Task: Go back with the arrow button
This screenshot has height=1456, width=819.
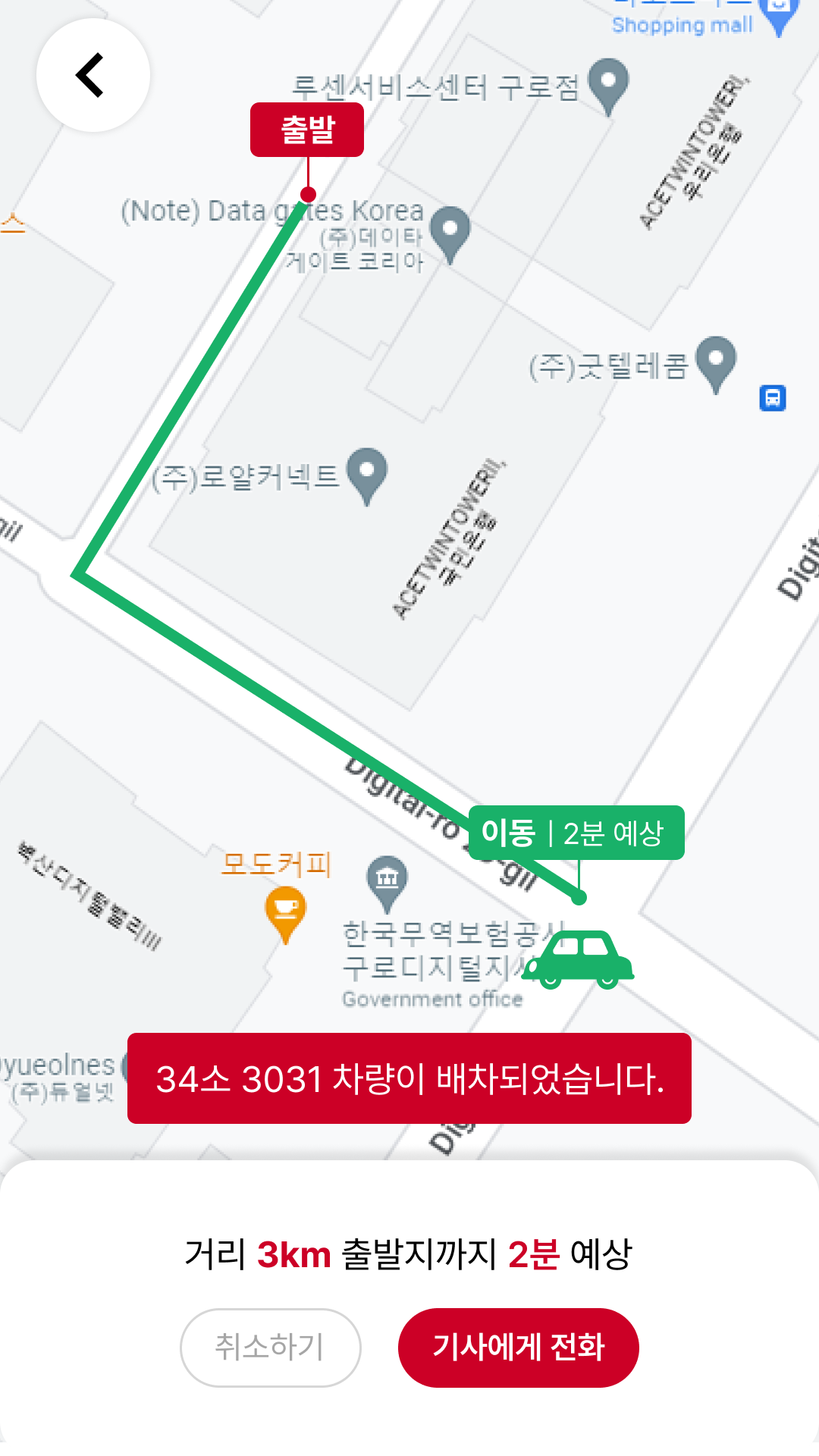Action: coord(93,75)
